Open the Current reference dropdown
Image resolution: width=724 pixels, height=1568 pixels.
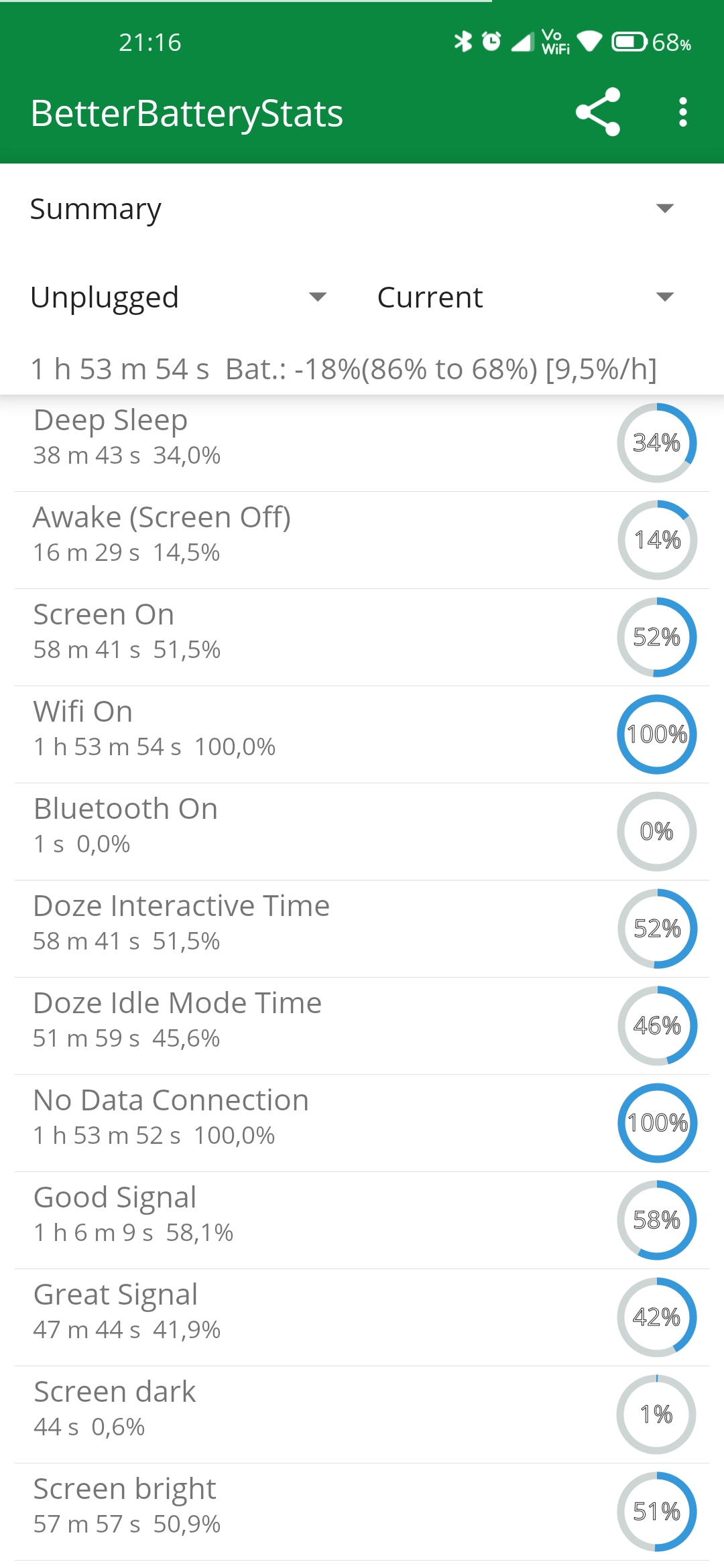click(x=526, y=297)
